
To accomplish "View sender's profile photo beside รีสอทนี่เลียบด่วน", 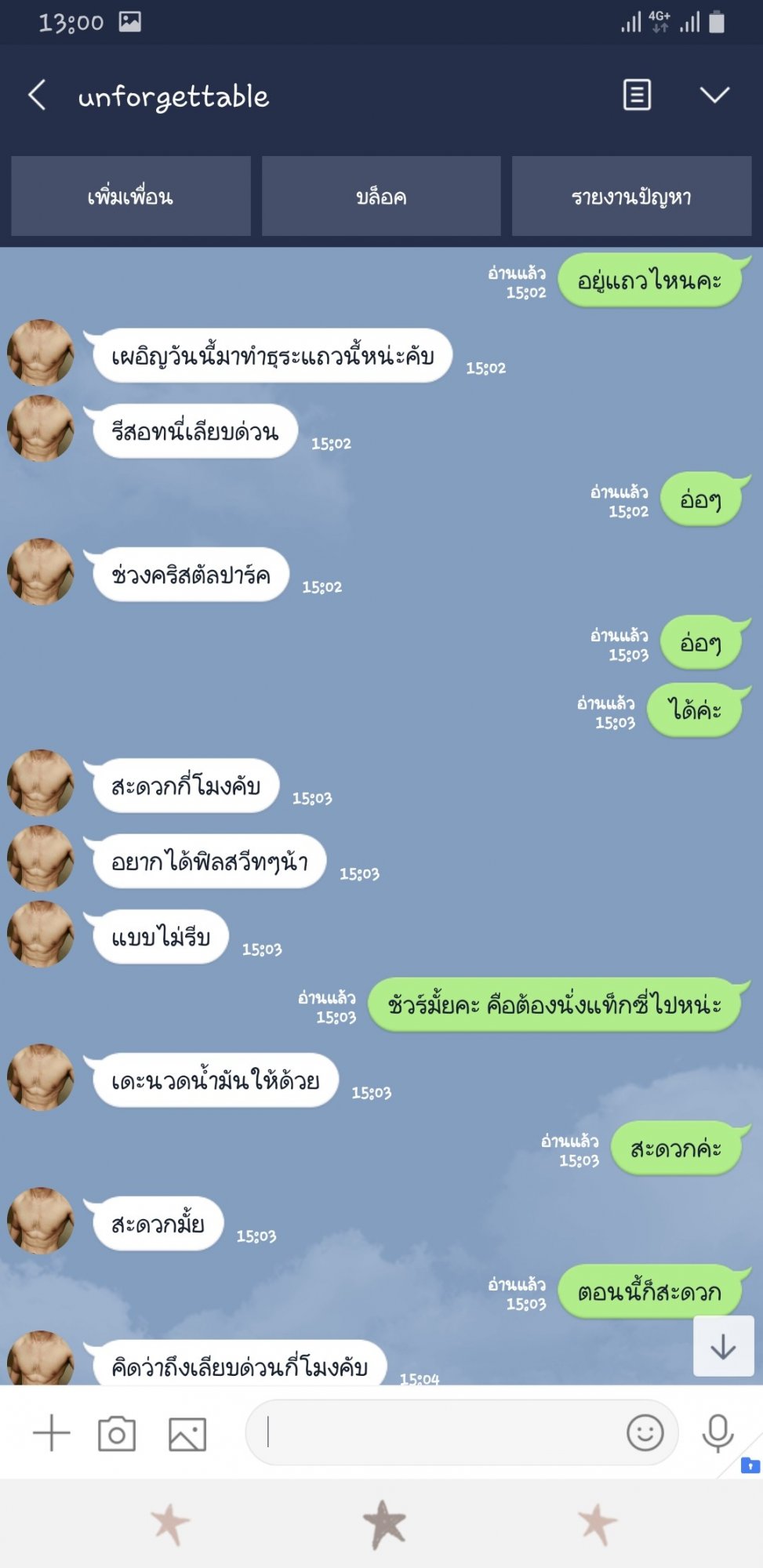I will click(41, 428).
